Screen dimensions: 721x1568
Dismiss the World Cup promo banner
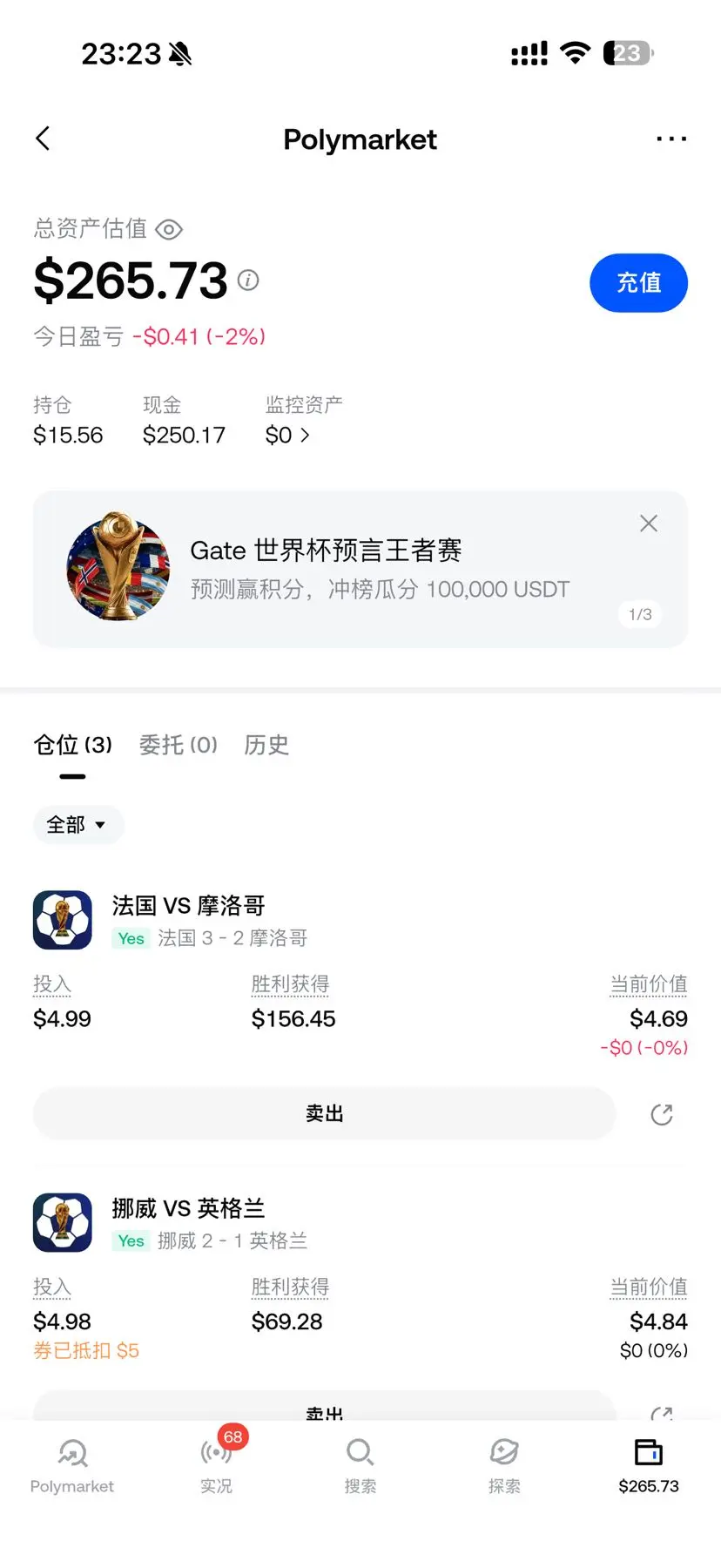point(649,524)
